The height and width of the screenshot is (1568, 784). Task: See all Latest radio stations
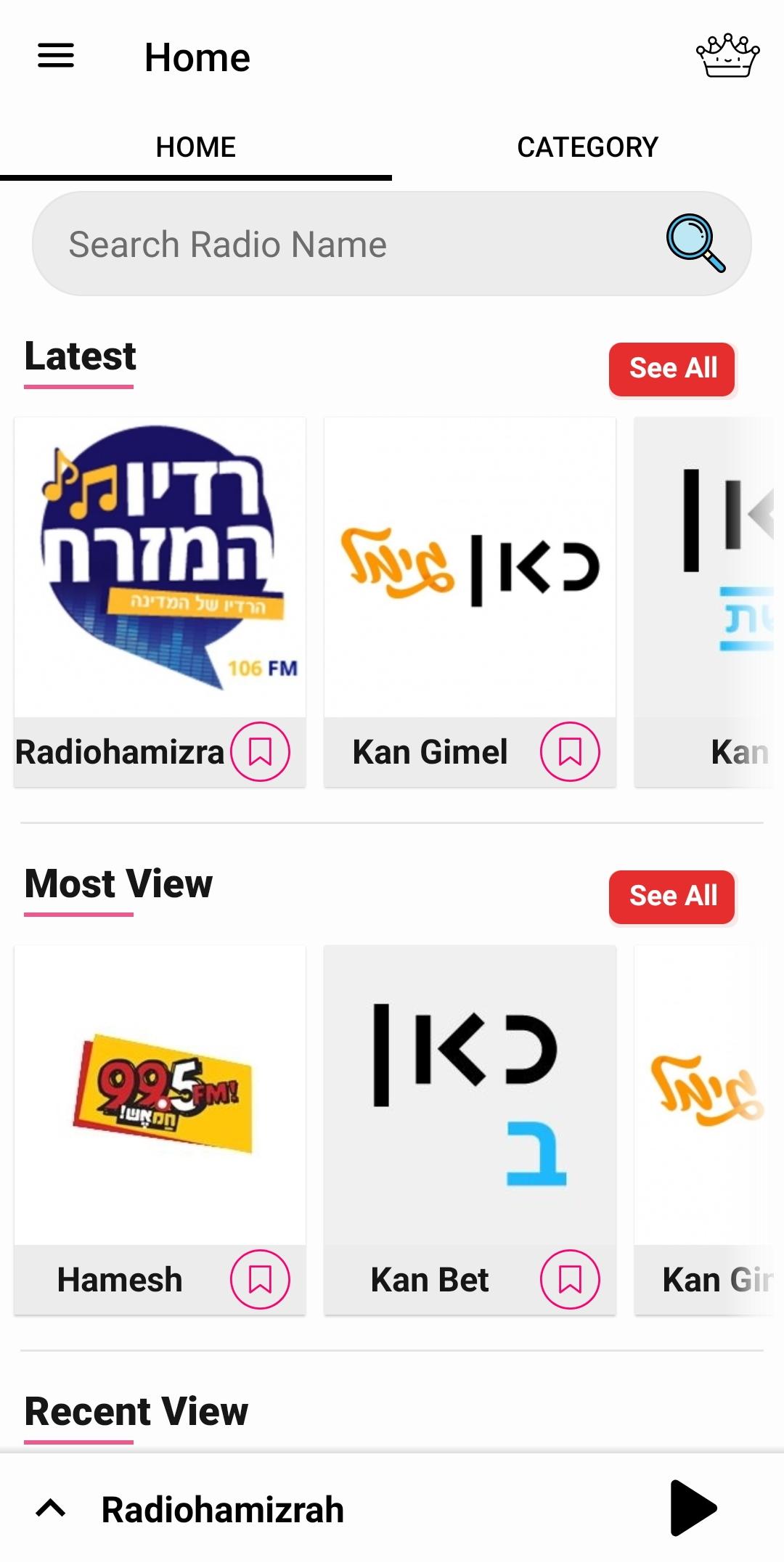(x=672, y=369)
